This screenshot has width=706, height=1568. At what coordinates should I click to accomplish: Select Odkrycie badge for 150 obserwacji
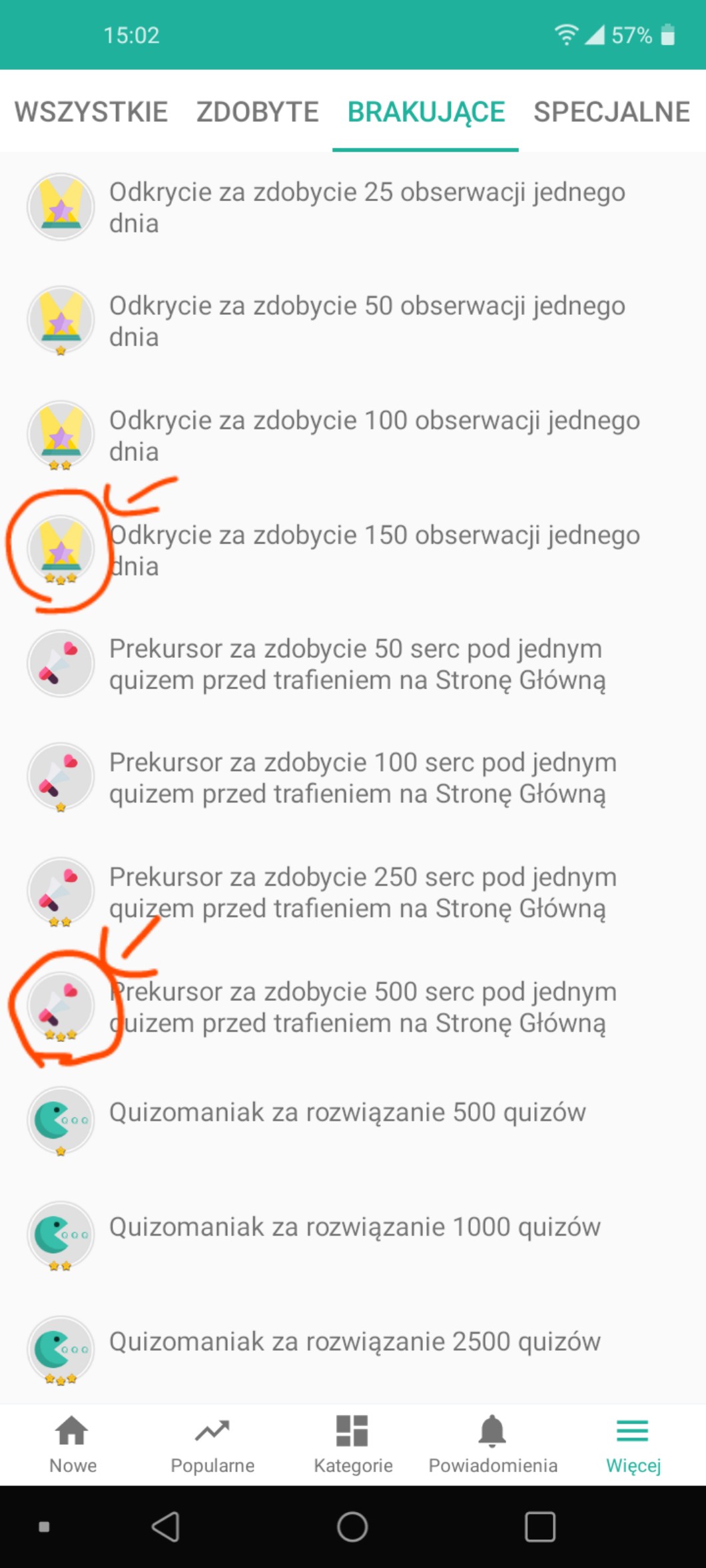(x=373, y=551)
